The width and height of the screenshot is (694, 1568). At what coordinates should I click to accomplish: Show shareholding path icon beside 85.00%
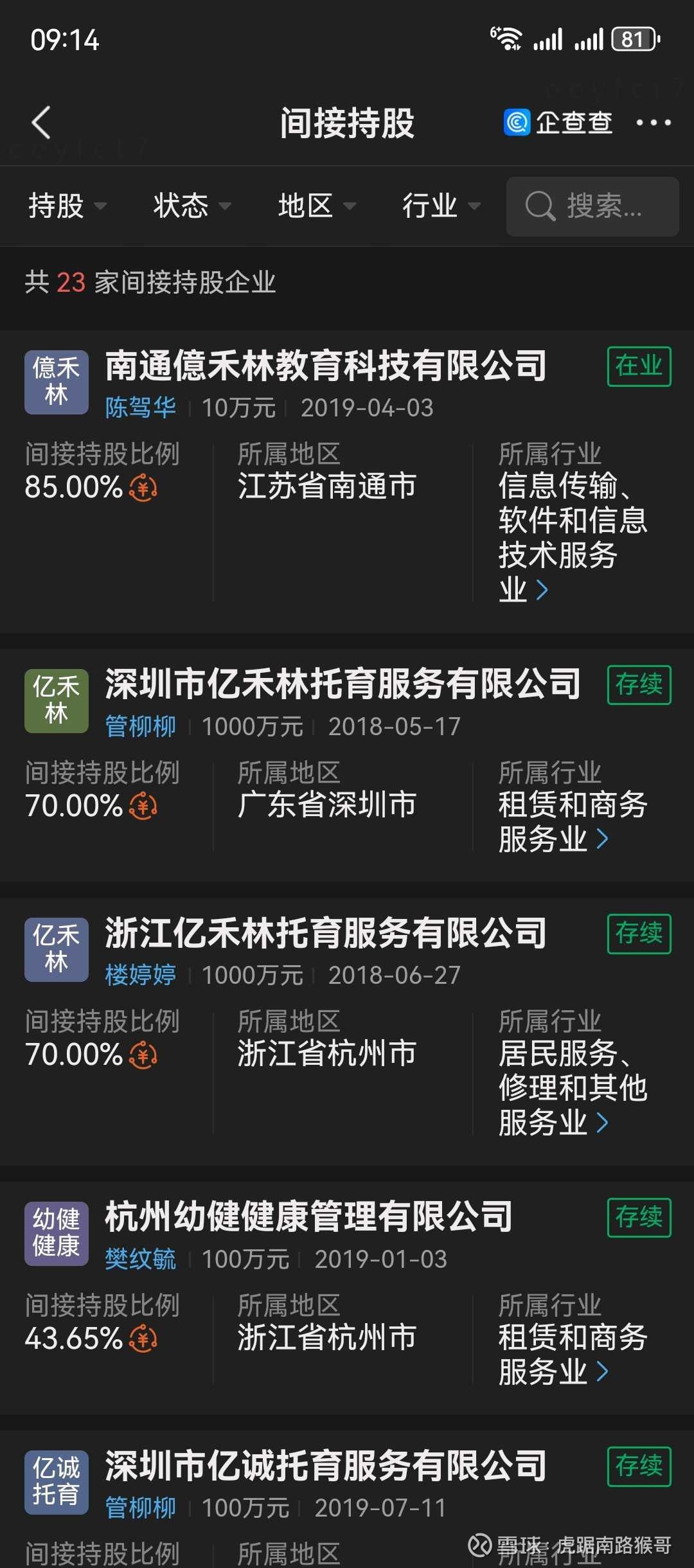coord(143,488)
